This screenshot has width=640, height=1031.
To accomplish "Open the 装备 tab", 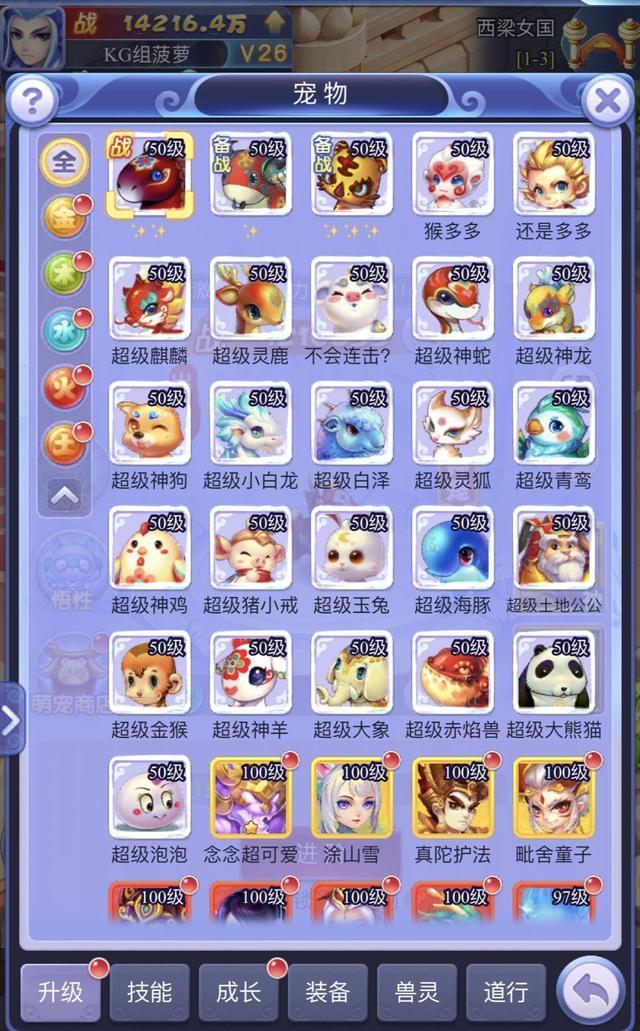I will point(327,991).
